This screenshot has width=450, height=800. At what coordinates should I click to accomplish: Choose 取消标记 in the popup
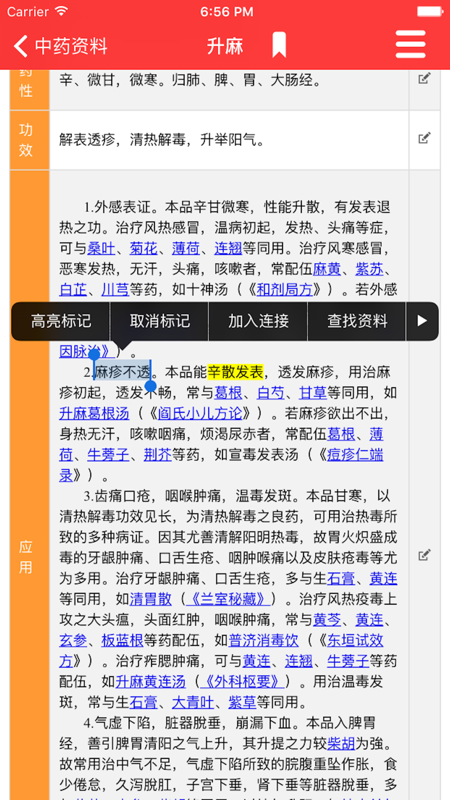pyautogui.click(x=160, y=321)
